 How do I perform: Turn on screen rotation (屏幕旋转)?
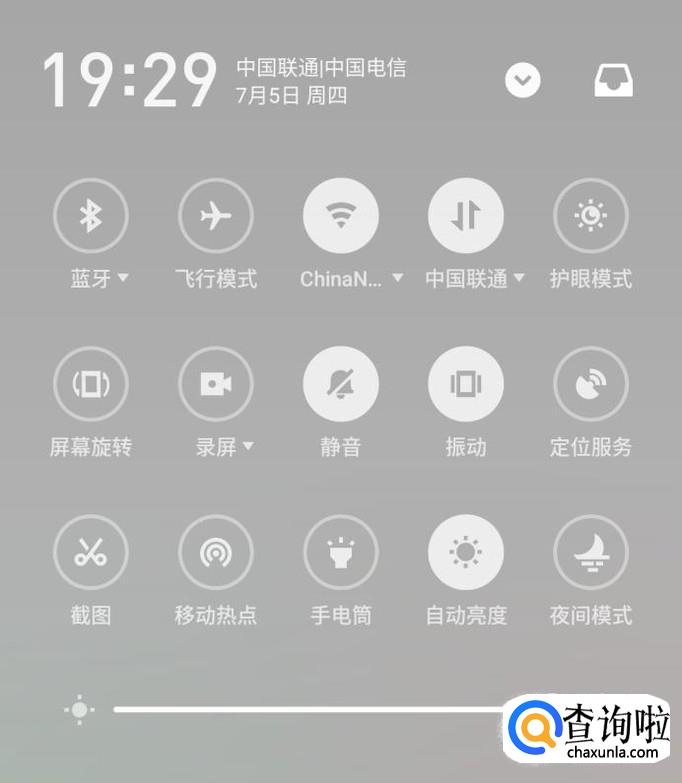pos(91,384)
